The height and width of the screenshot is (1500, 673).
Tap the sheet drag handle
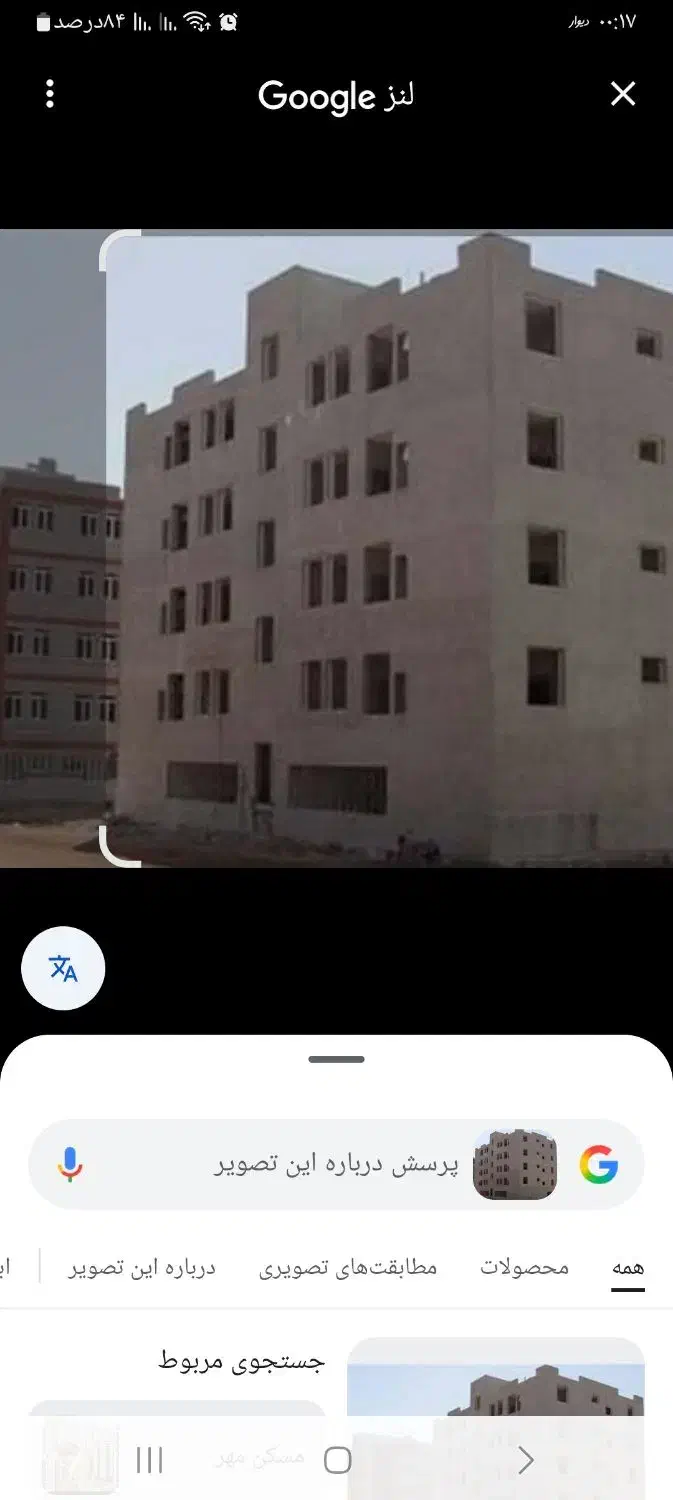click(x=336, y=1059)
